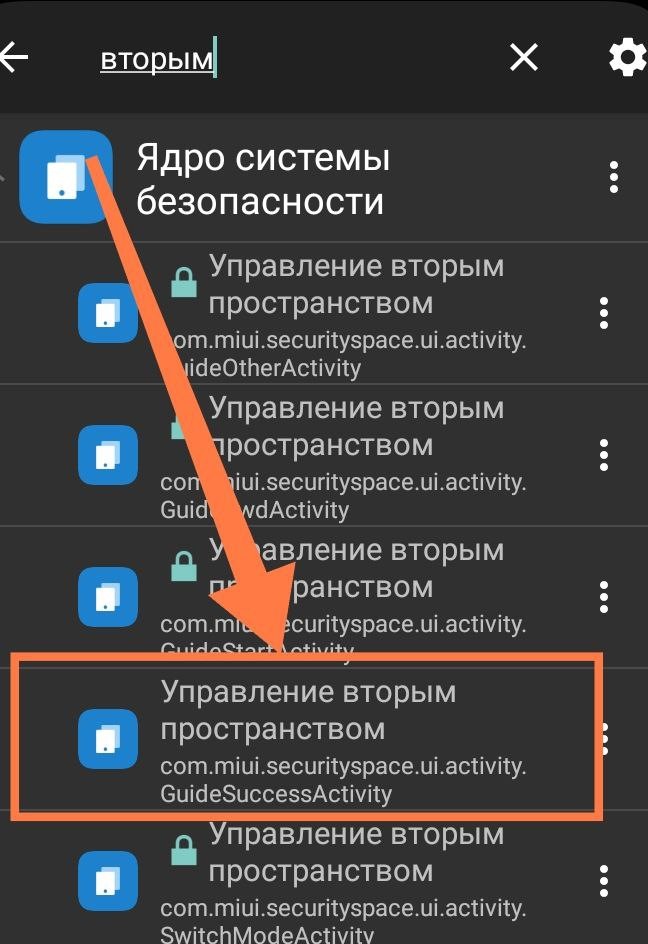The width and height of the screenshot is (648, 944).
Task: Open overflow menu for GuidePwdActivity
Action: pyautogui.click(x=604, y=455)
